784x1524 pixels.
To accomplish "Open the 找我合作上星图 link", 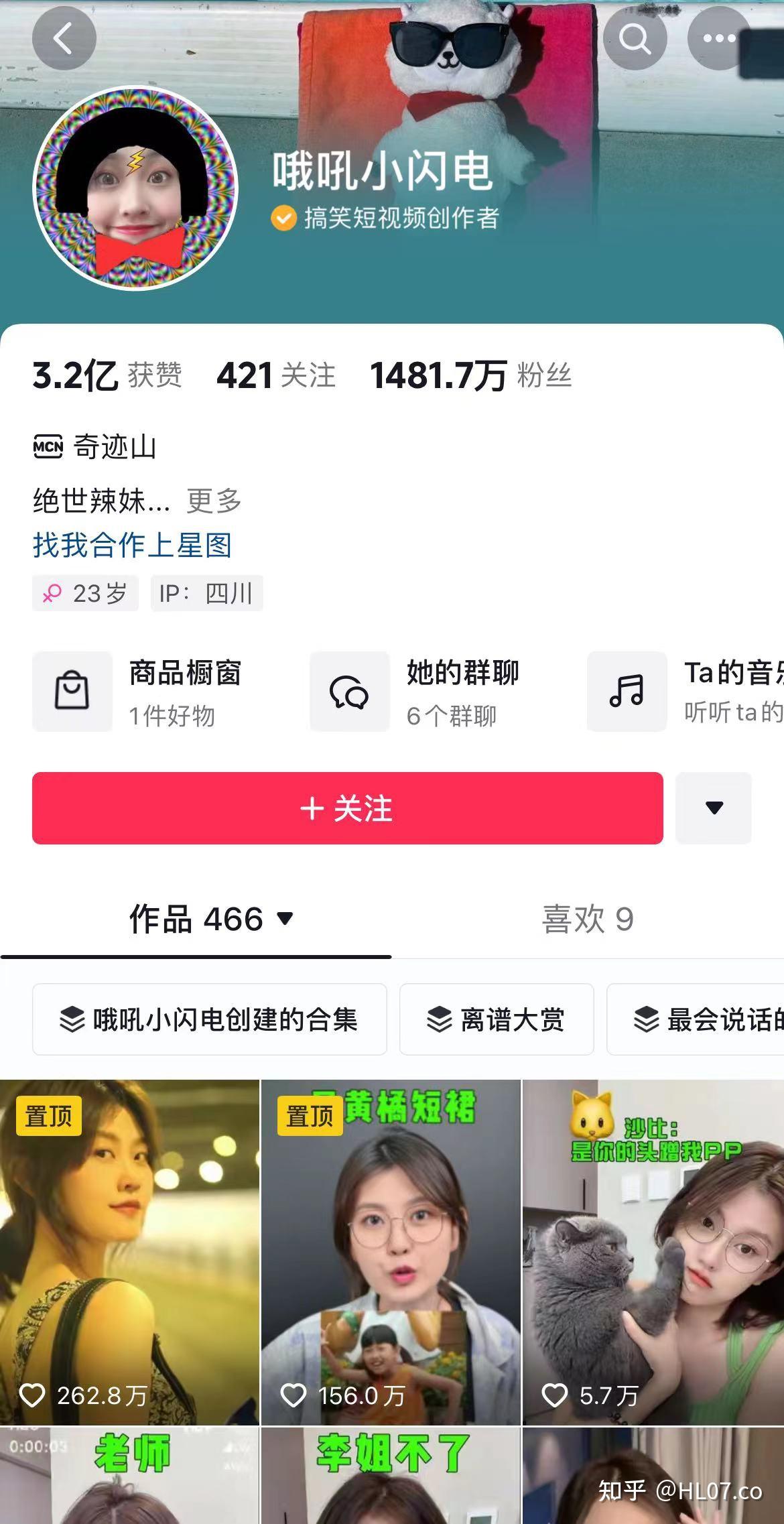I will (133, 545).
